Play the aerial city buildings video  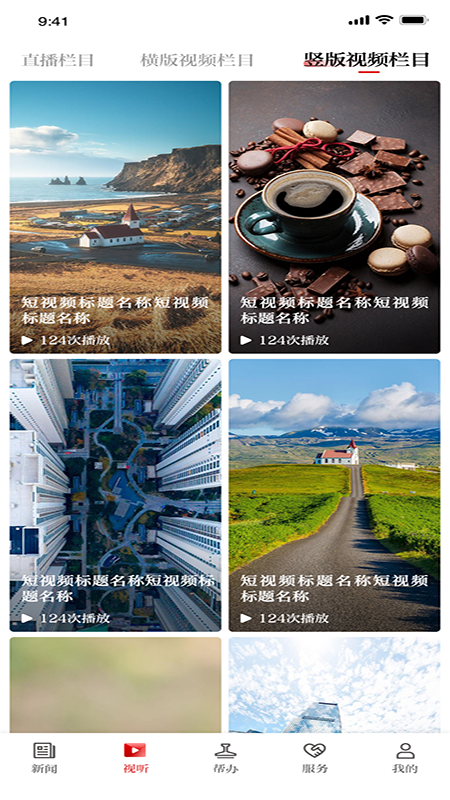tap(115, 495)
